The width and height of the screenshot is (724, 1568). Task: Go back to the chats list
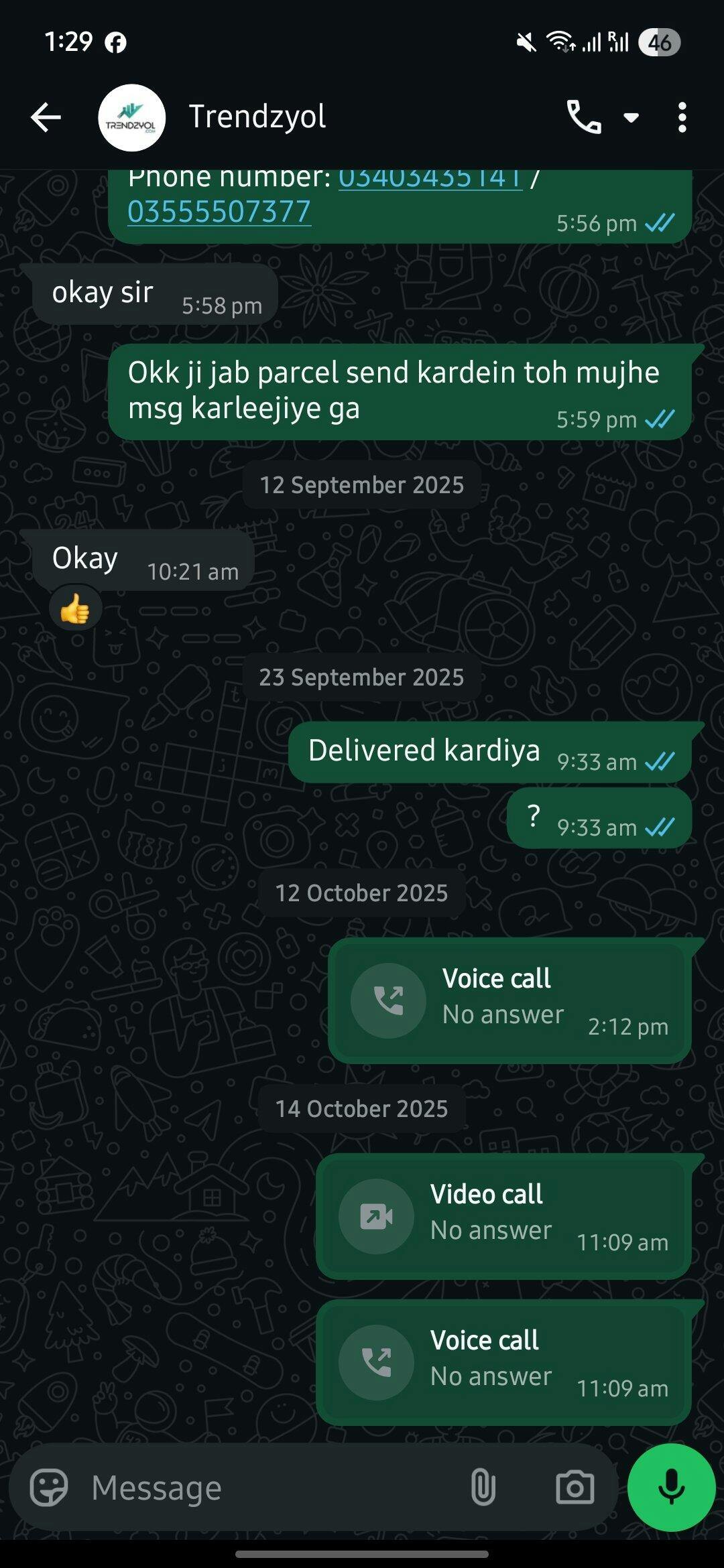coord(46,118)
